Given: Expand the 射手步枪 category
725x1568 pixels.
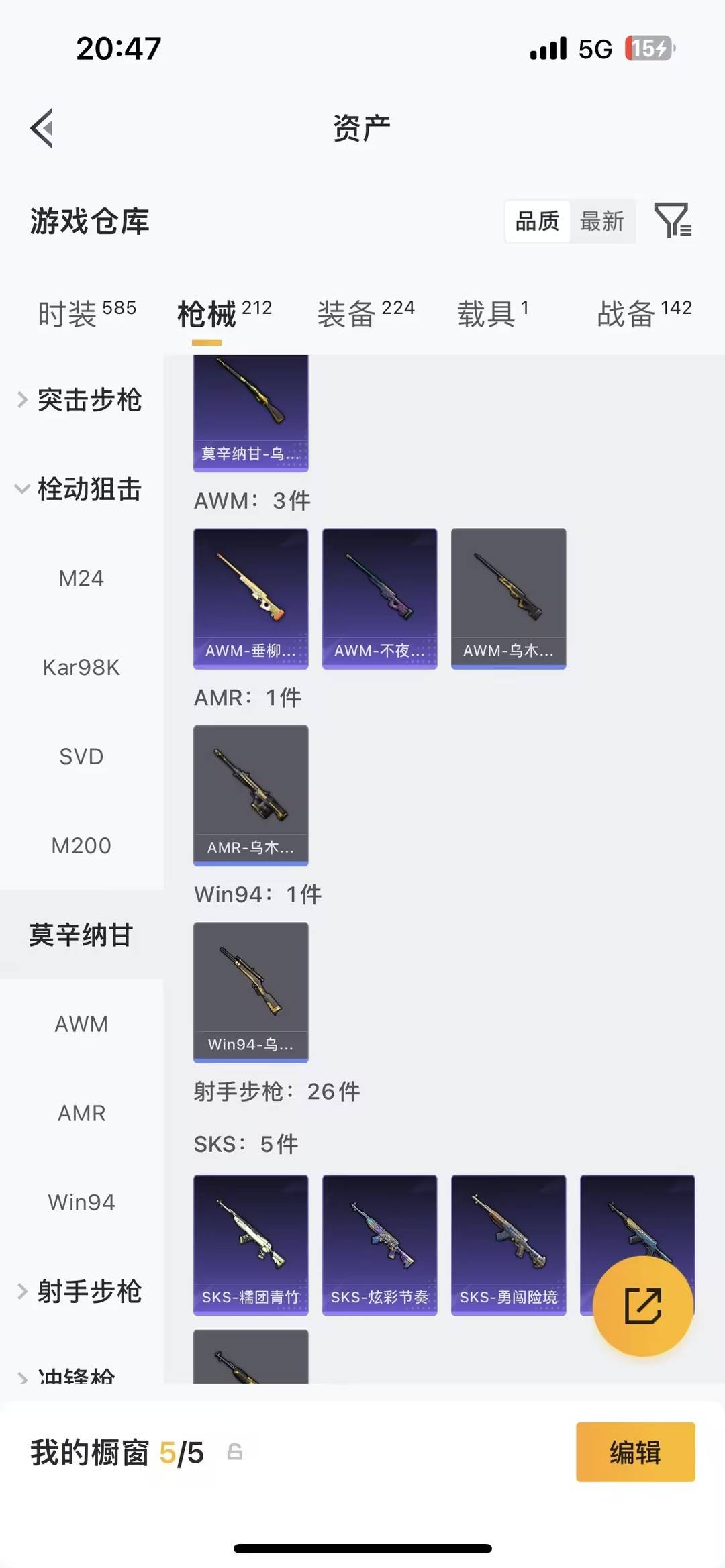Looking at the screenshot, I should pyautogui.click(x=89, y=1292).
